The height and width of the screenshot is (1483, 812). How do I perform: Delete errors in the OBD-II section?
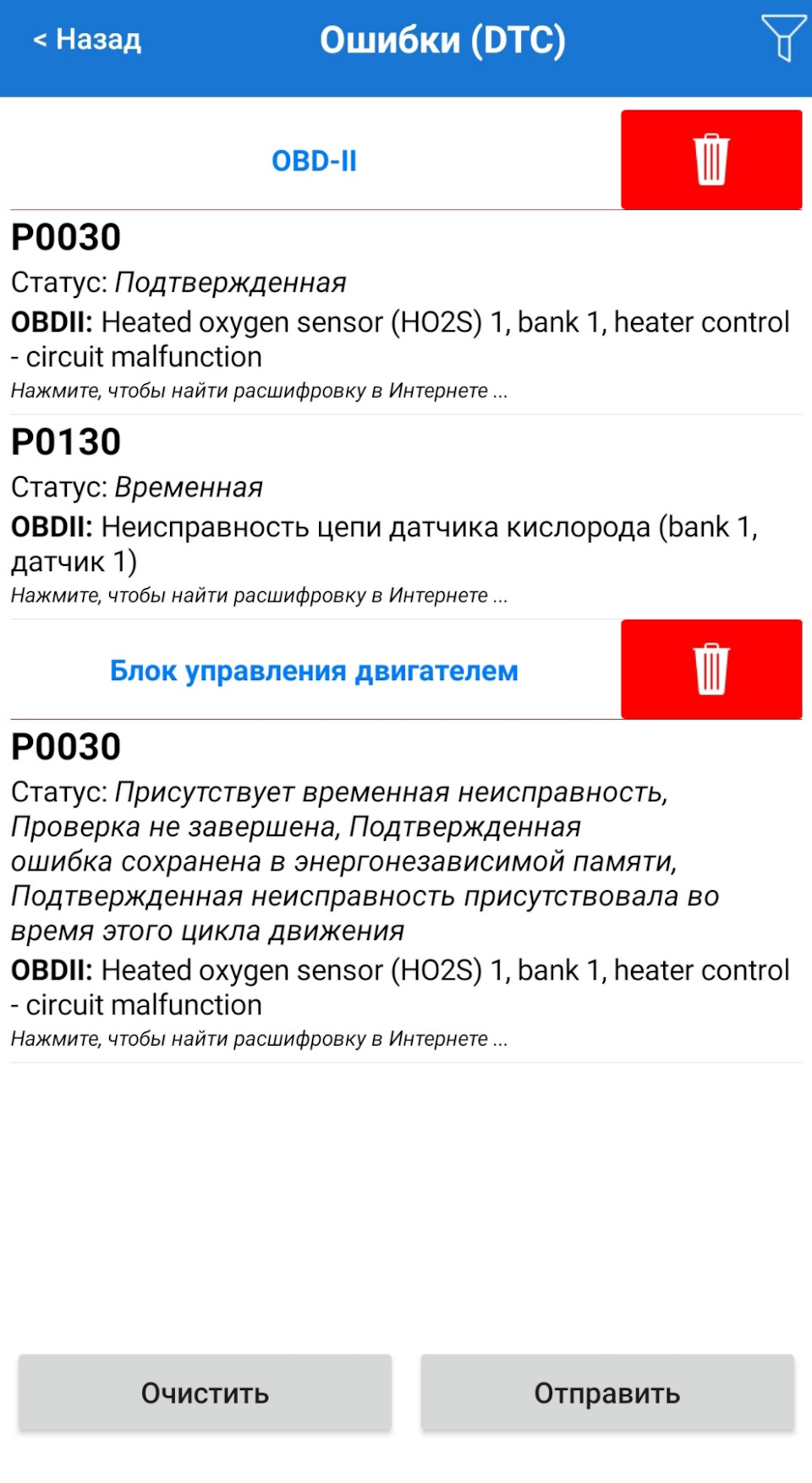710,159
